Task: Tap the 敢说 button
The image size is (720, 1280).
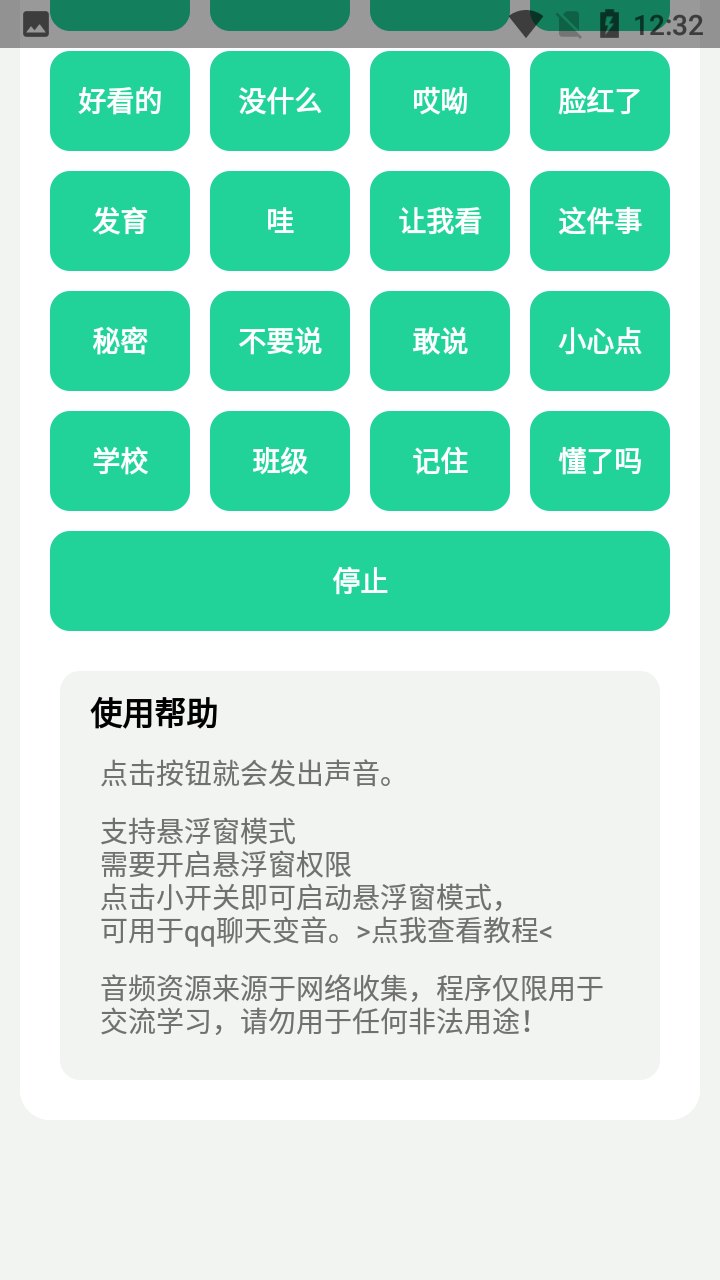Action: point(440,341)
